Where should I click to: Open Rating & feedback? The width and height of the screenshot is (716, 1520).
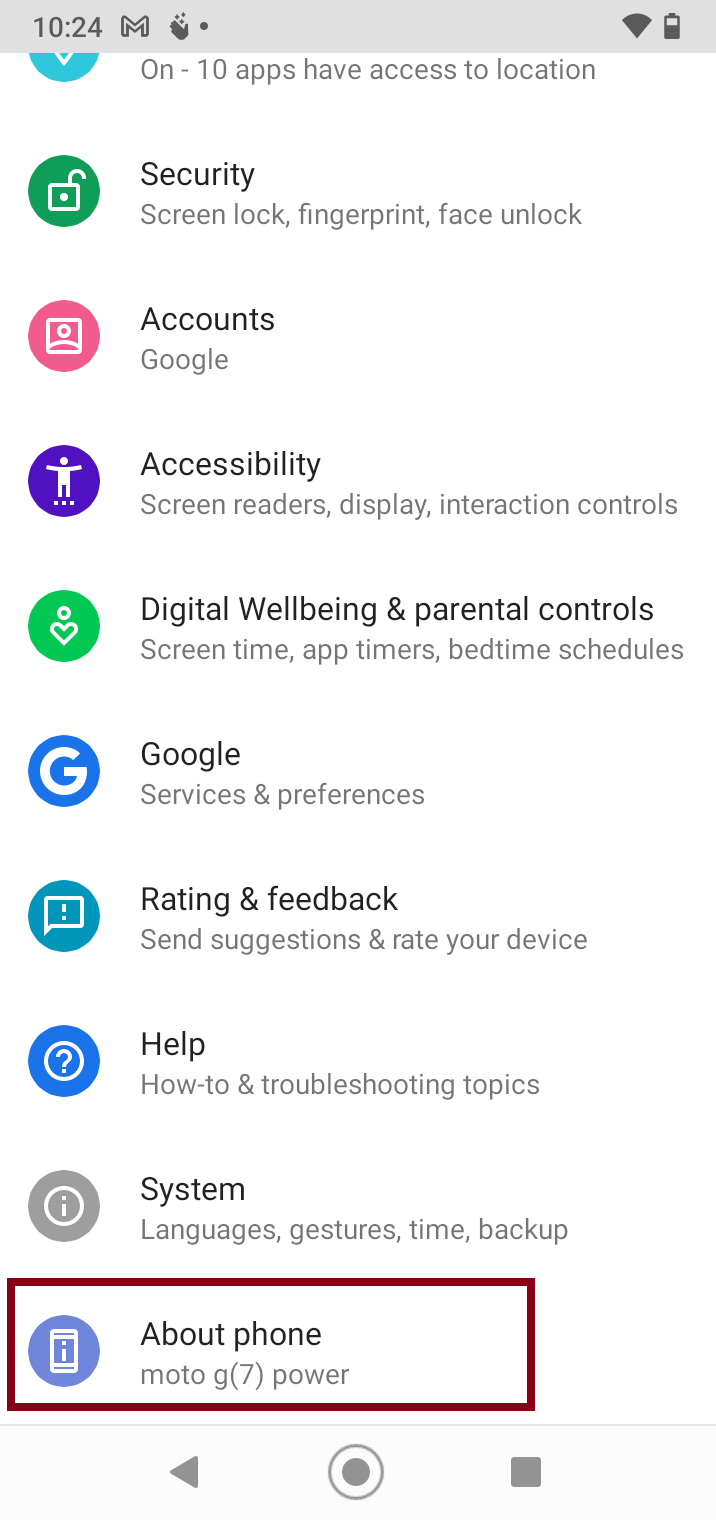tap(360, 918)
